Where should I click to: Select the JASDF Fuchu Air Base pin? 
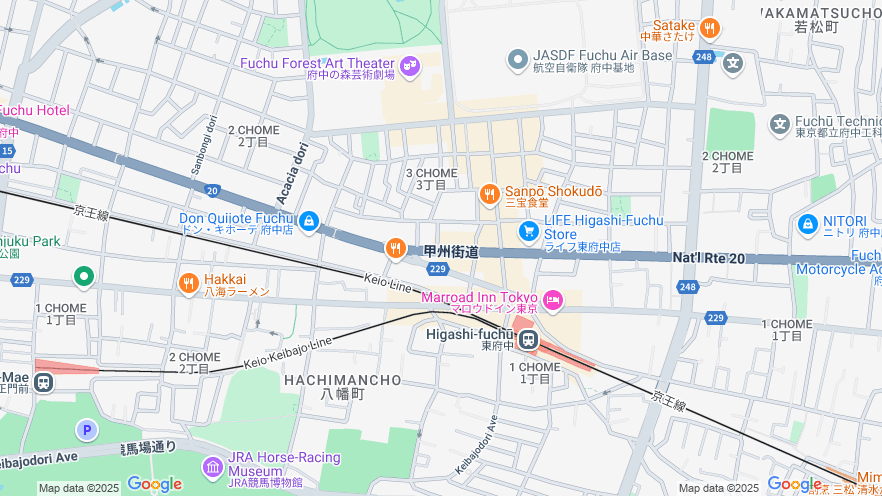[517, 60]
